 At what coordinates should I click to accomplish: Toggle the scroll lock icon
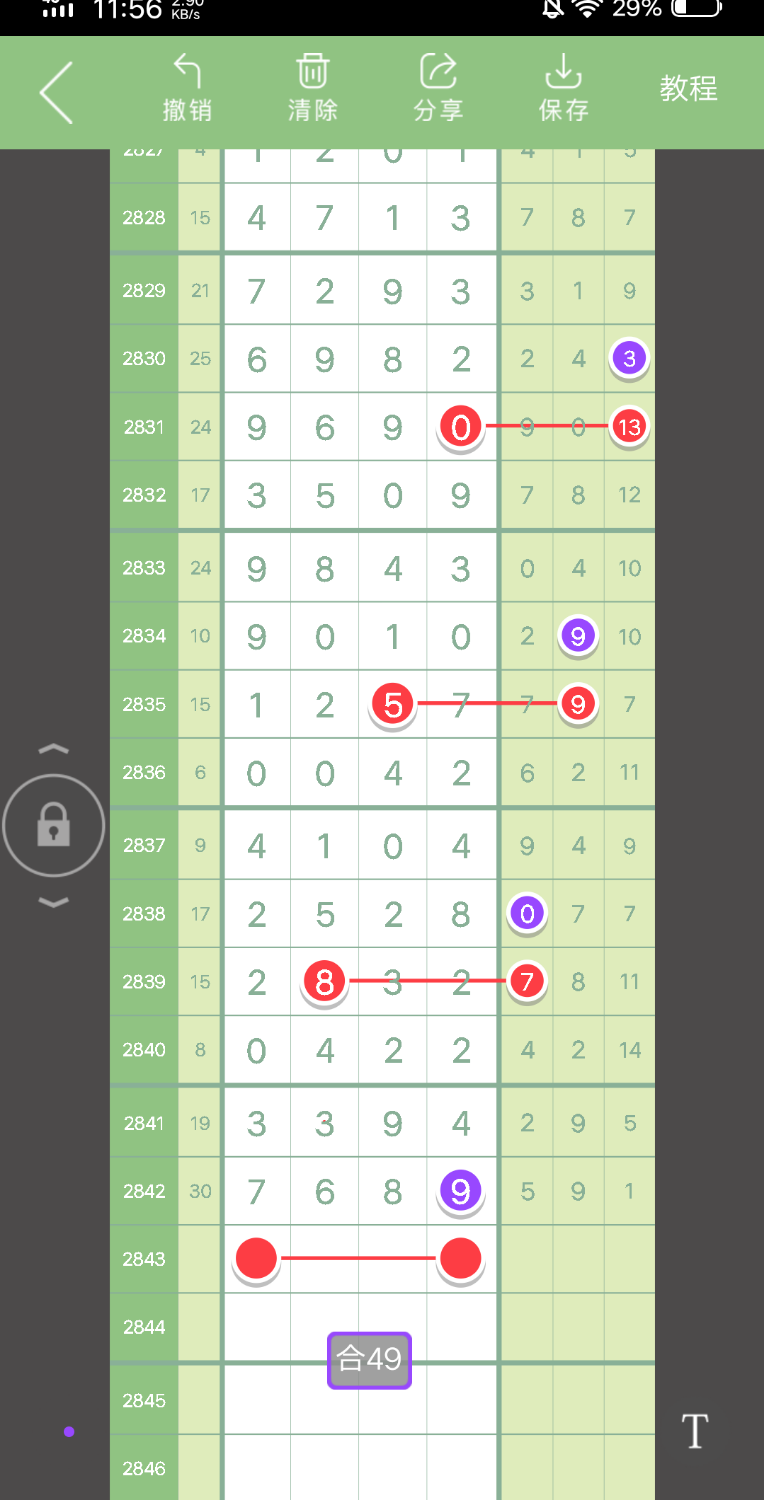click(x=53, y=826)
